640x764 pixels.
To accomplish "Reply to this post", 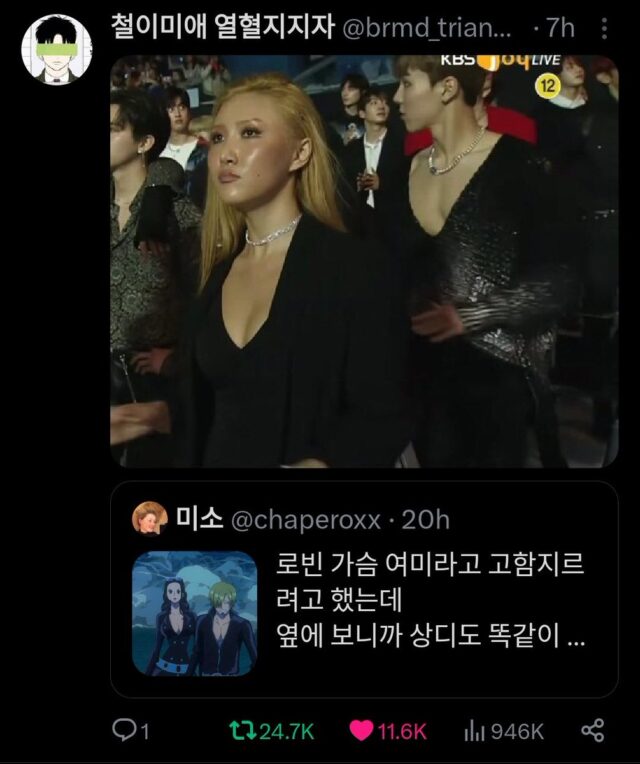I will pos(125,731).
